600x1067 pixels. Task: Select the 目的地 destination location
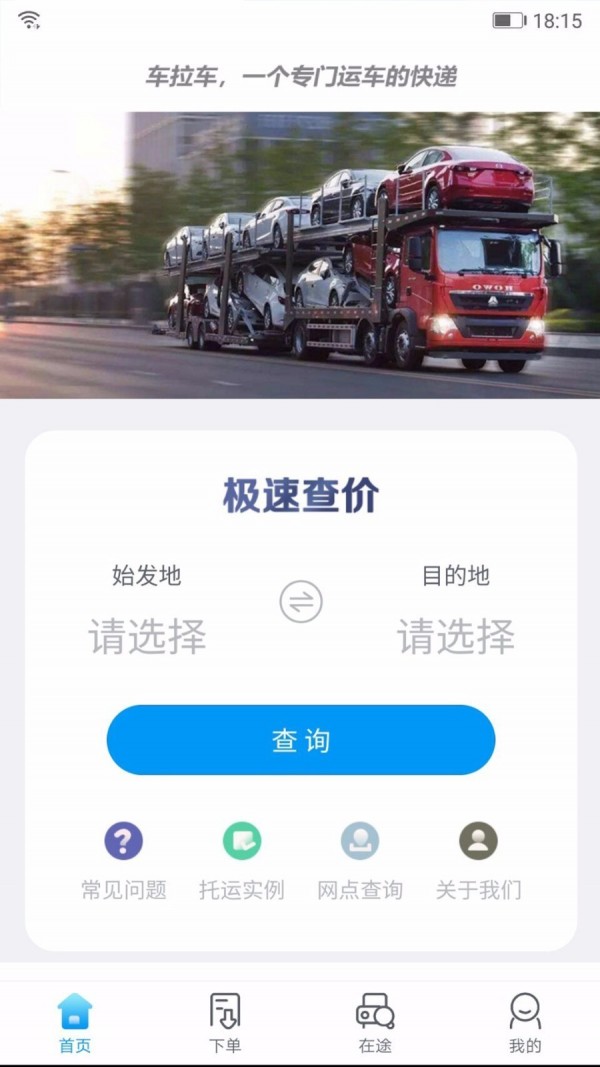point(455,636)
